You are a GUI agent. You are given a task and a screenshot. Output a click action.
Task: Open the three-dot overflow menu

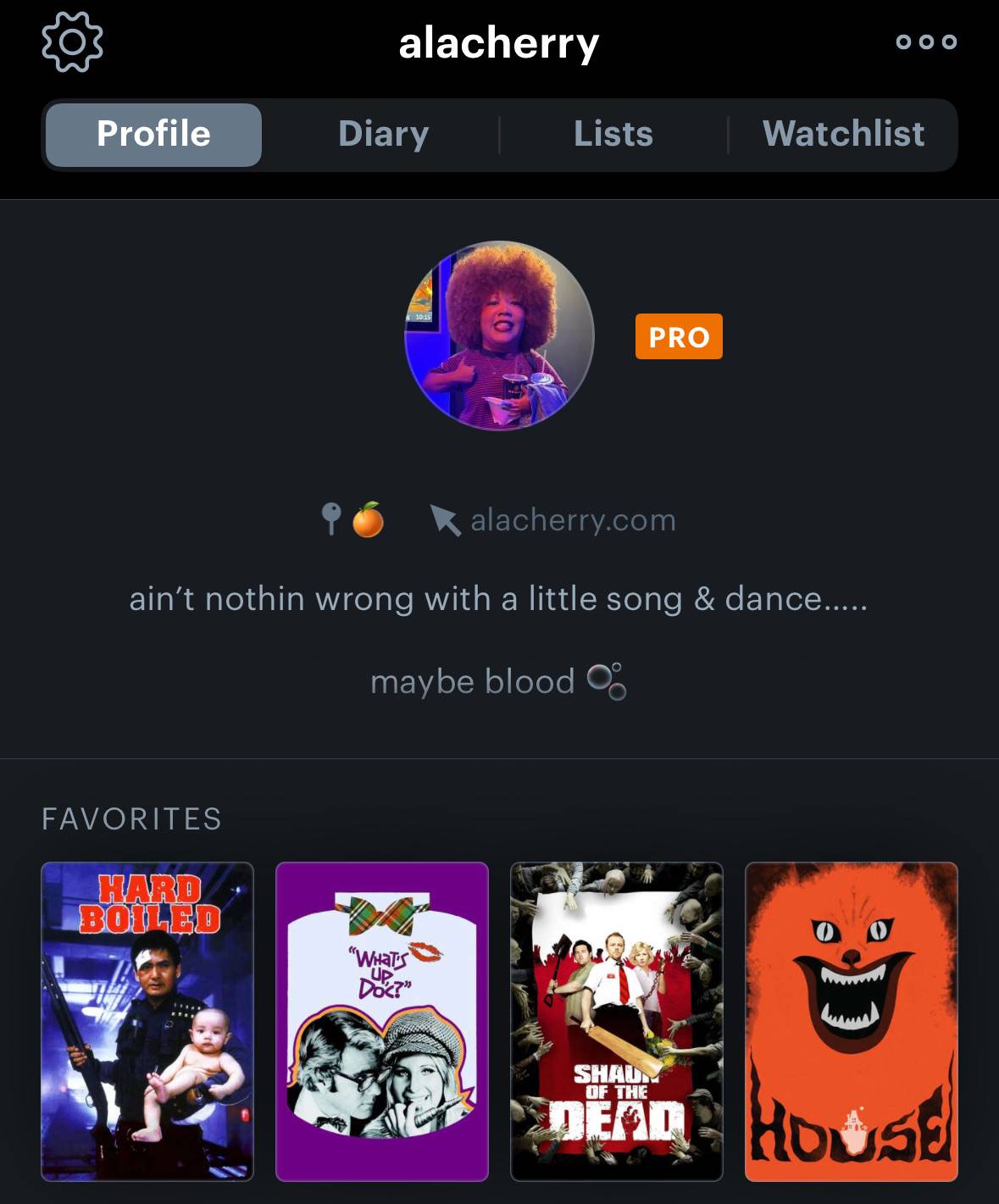click(x=926, y=42)
